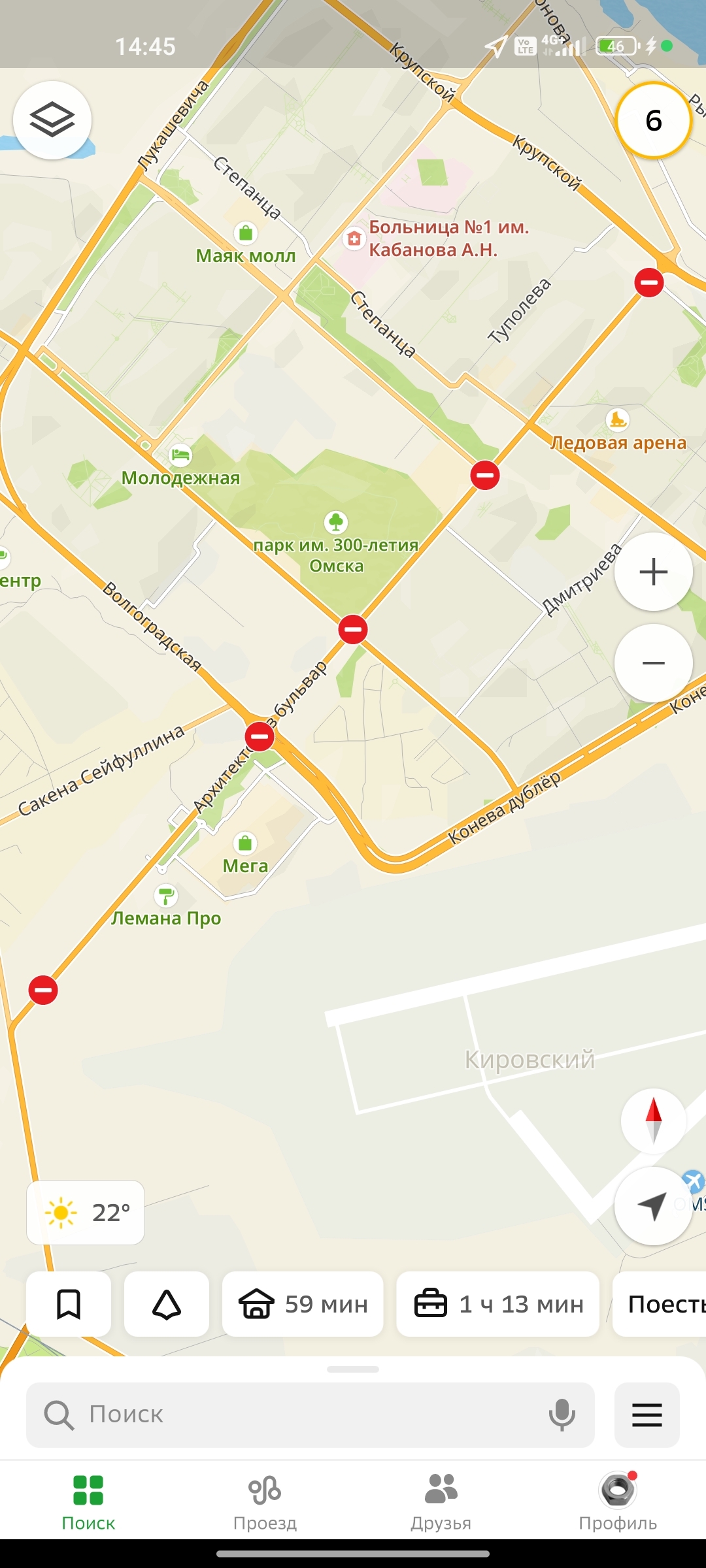Switch to the Проезд tab
This screenshot has height=1568, width=706.
tap(265, 1501)
